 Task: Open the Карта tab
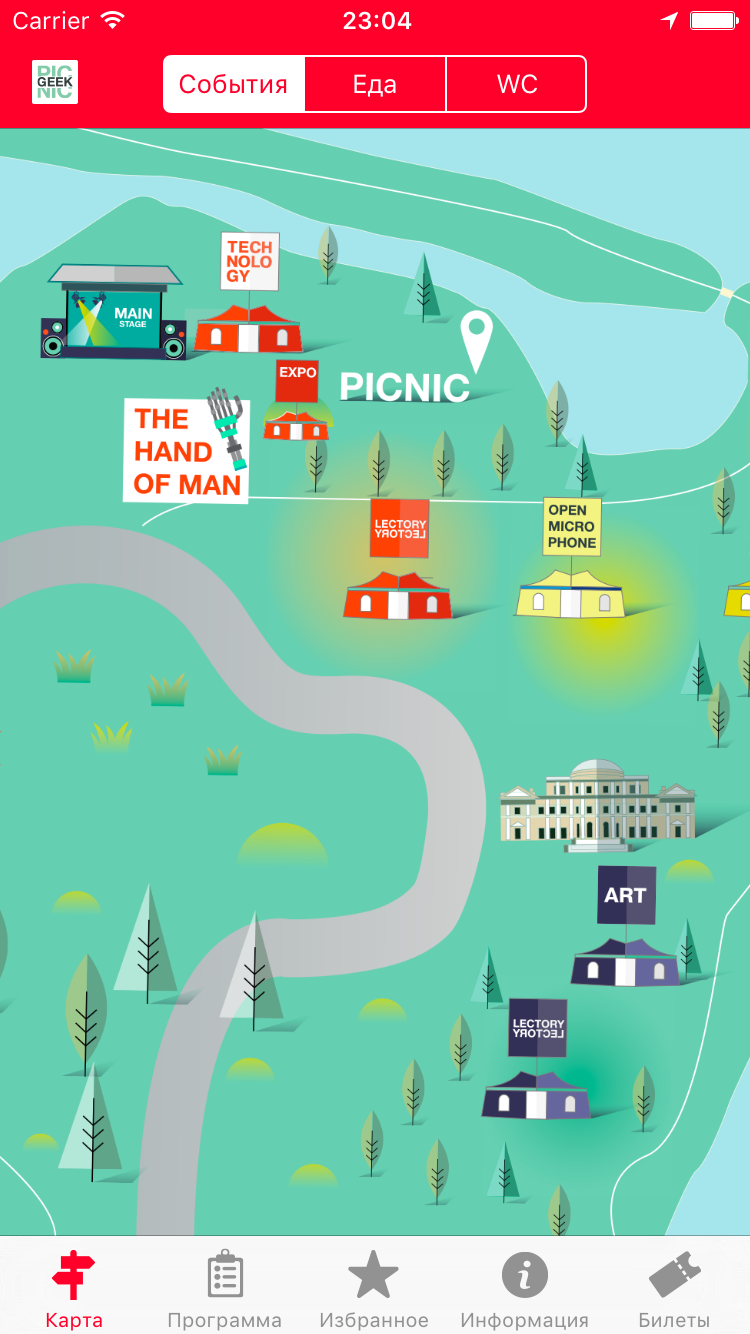[74, 1289]
